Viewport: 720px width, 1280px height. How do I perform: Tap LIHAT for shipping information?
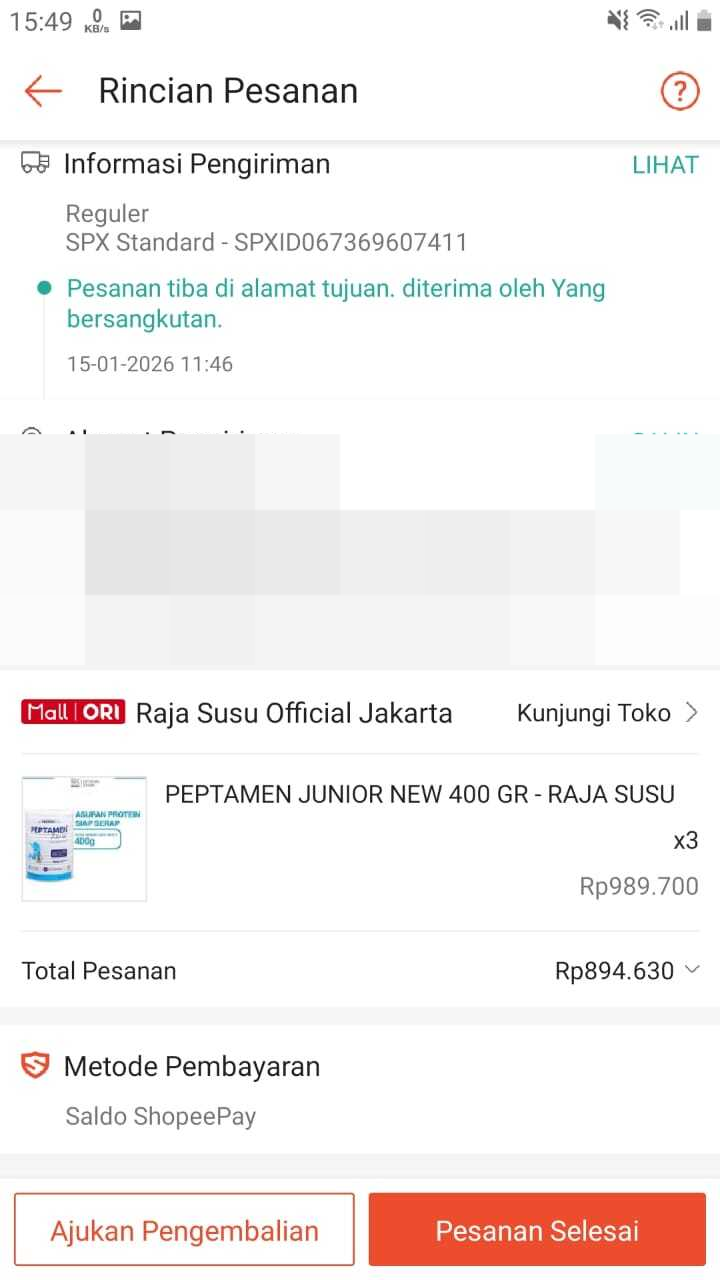click(x=665, y=165)
